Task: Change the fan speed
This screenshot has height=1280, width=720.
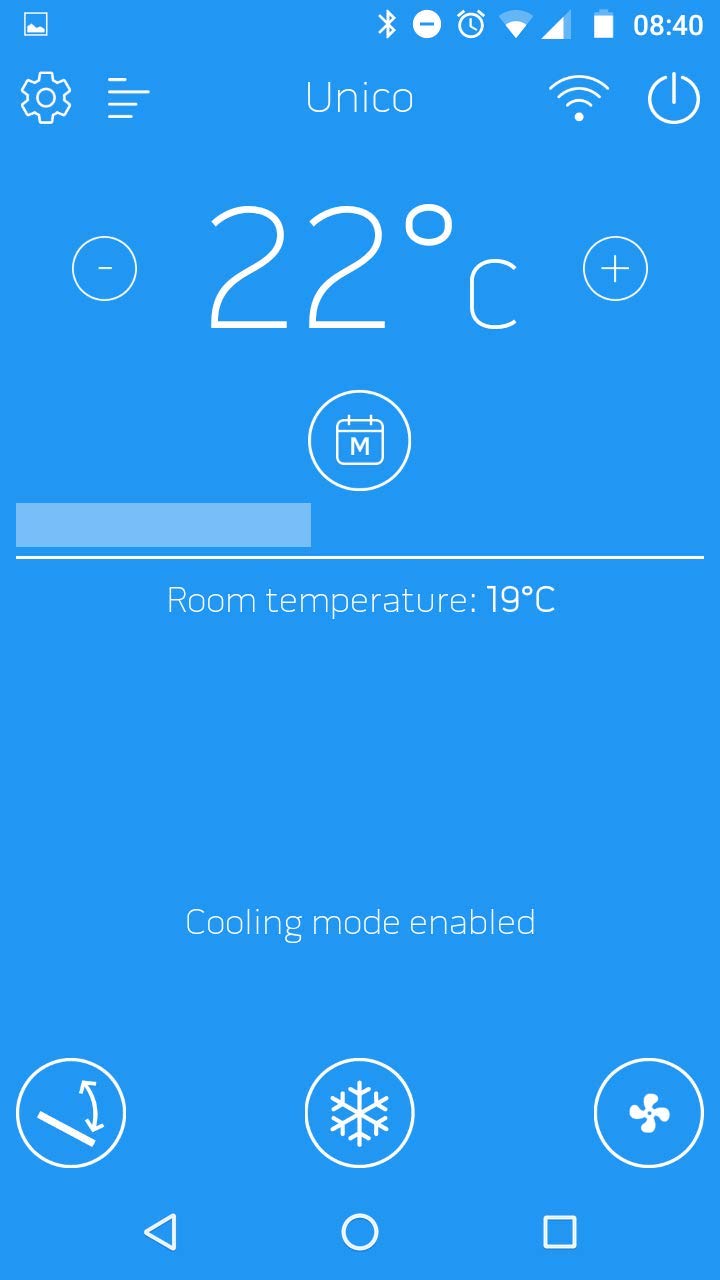Action: 649,1113
